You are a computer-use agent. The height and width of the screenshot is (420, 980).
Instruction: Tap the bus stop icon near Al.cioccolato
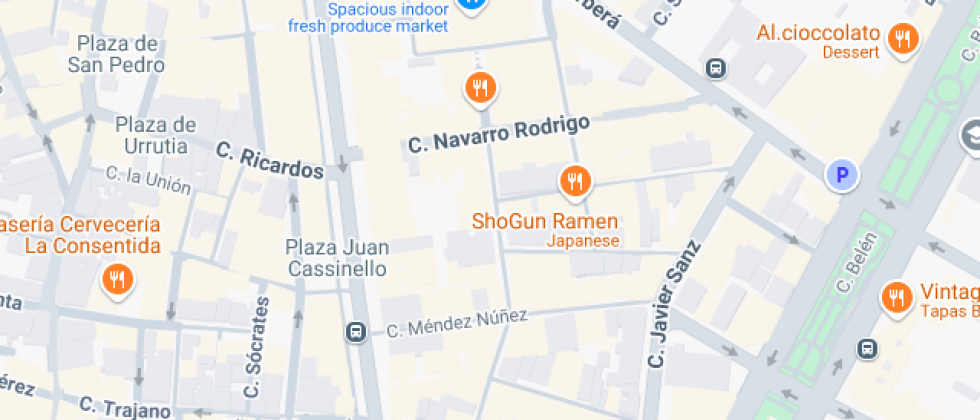(x=716, y=68)
